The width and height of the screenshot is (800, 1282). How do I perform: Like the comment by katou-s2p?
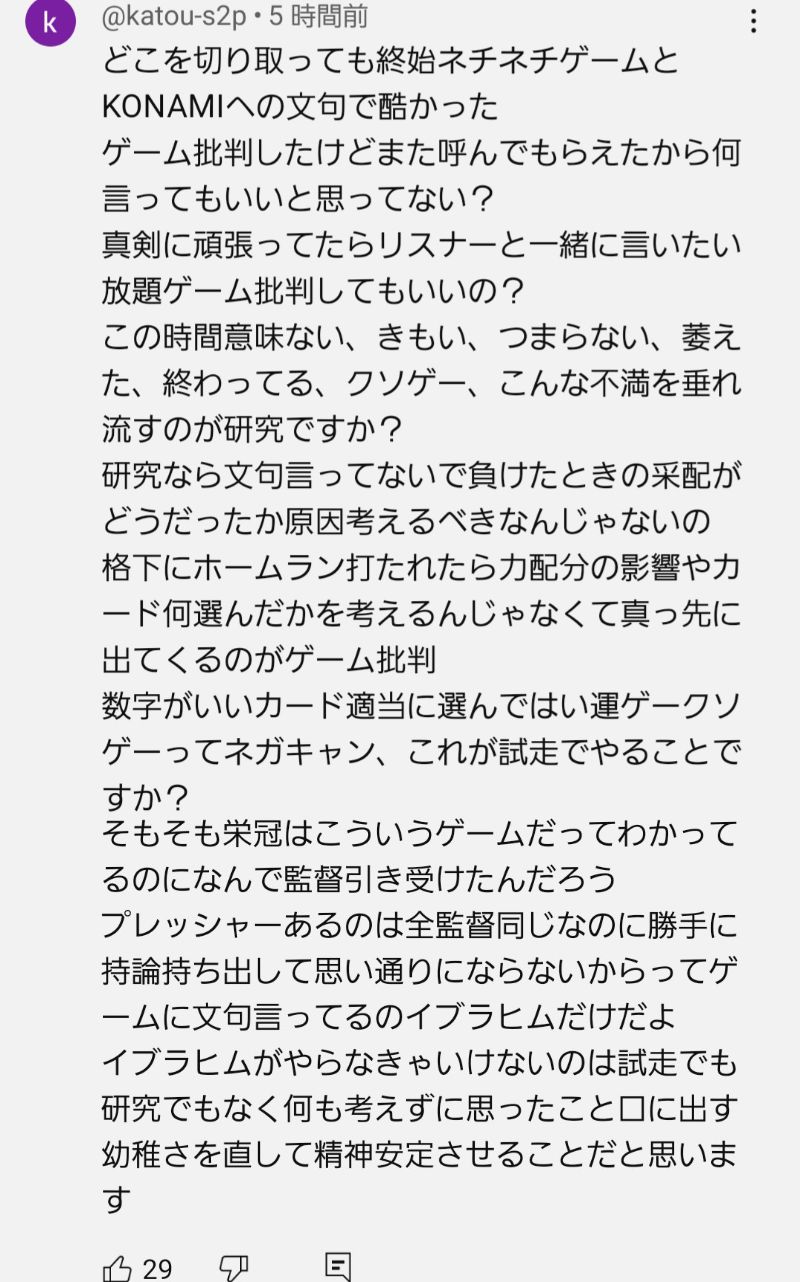pos(117,1268)
